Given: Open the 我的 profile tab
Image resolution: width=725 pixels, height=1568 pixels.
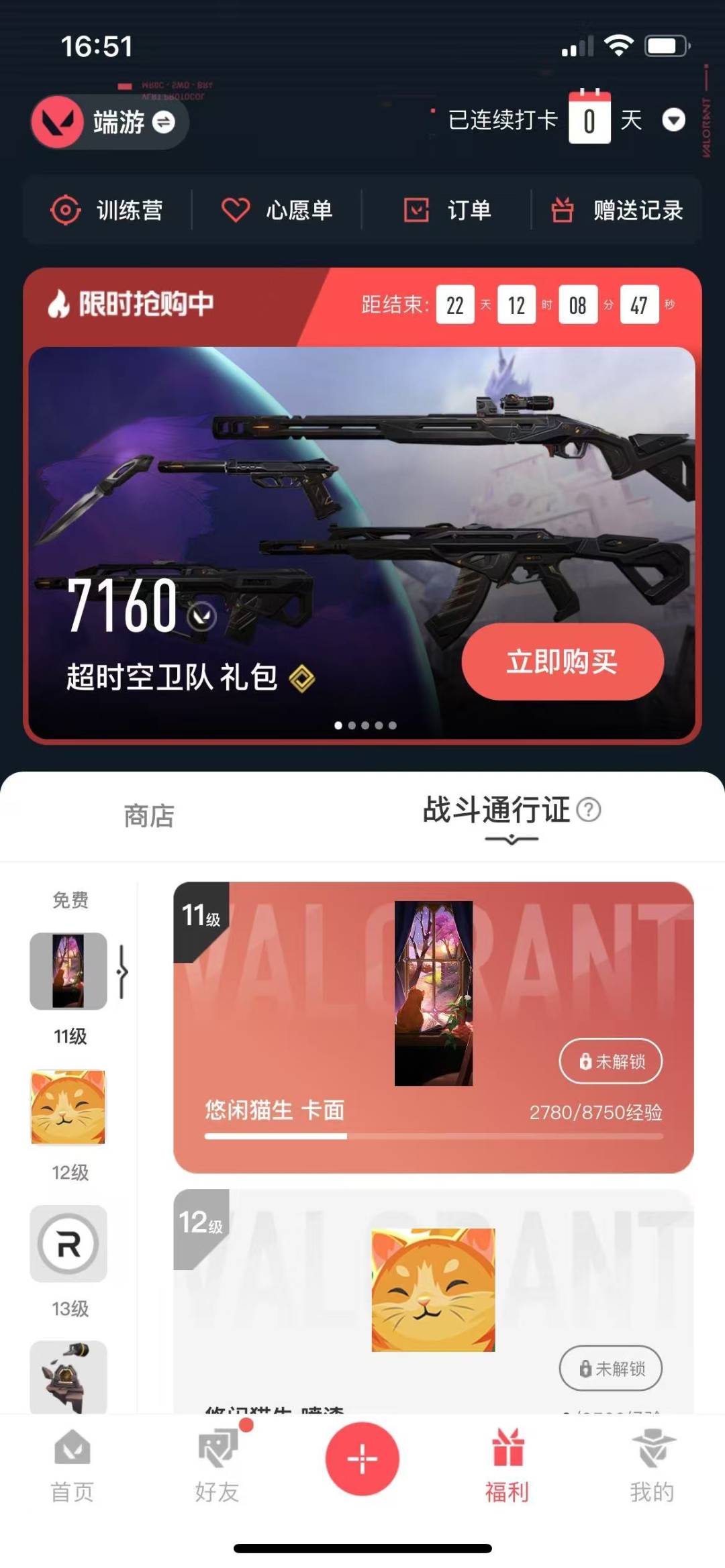Looking at the screenshot, I should pos(652,1465).
